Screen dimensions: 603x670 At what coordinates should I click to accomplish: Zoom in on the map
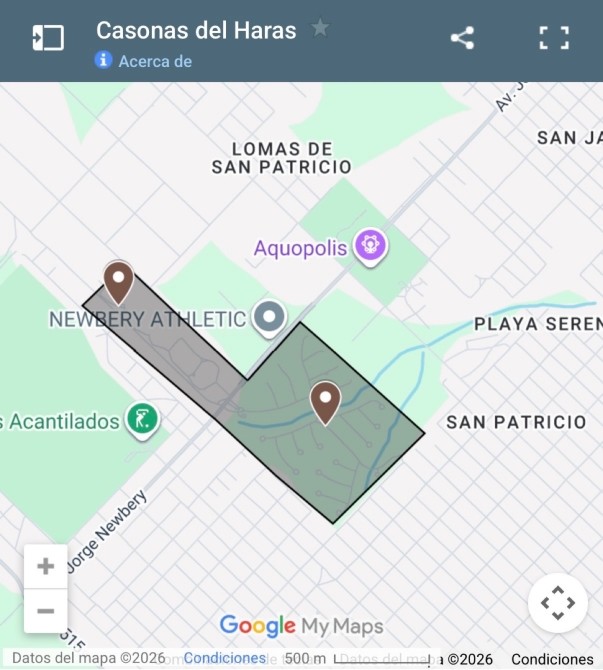point(46,567)
